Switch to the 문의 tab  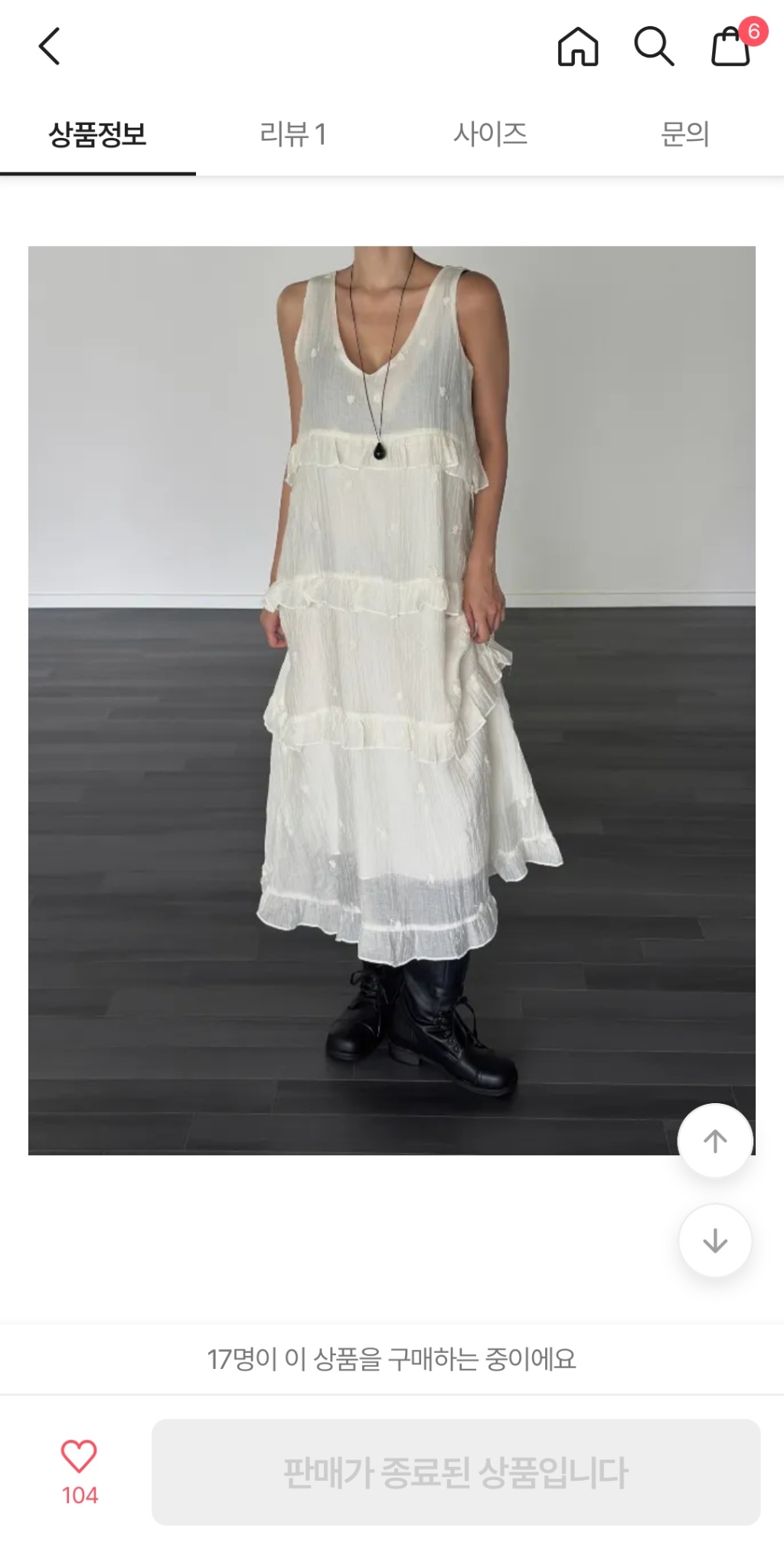pyautogui.click(x=685, y=135)
